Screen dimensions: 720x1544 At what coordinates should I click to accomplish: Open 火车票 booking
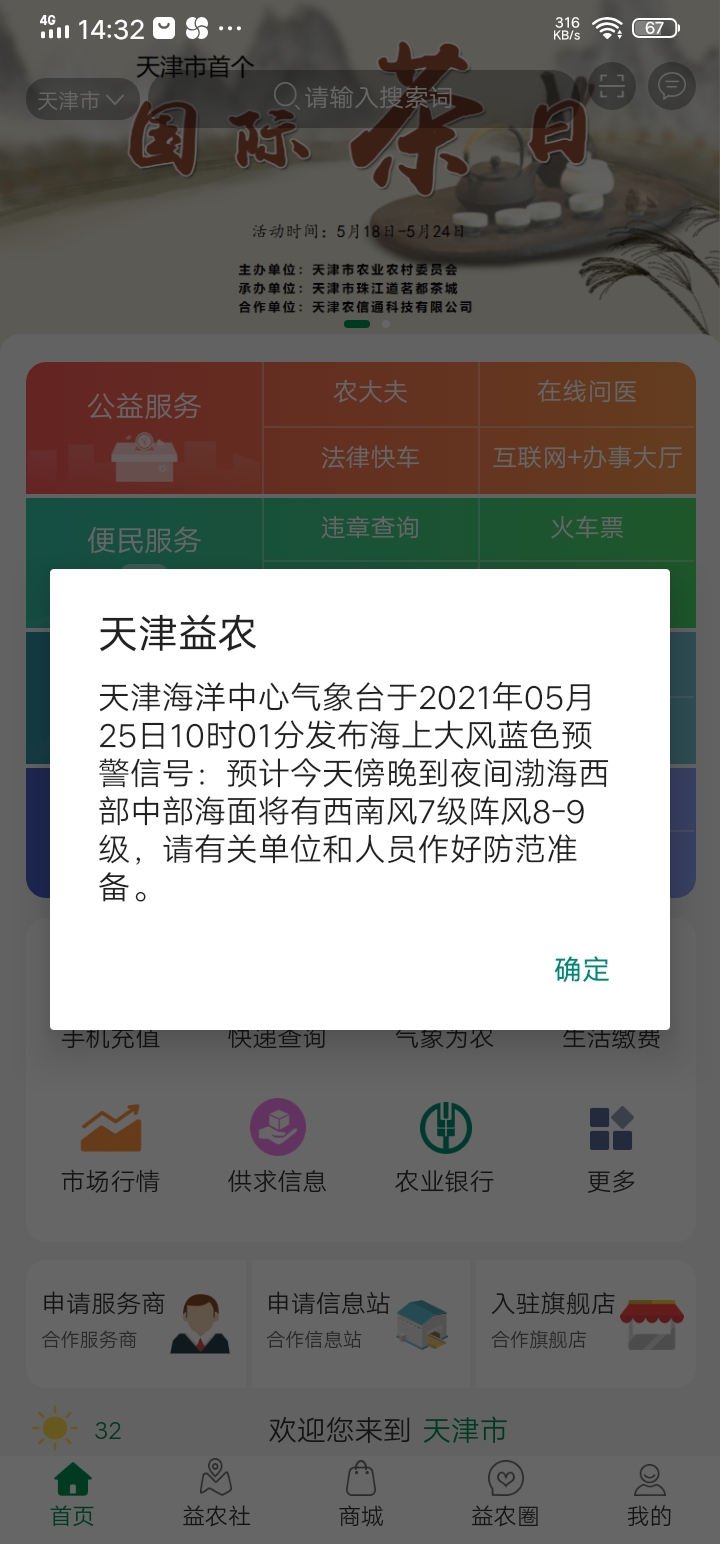click(x=587, y=528)
